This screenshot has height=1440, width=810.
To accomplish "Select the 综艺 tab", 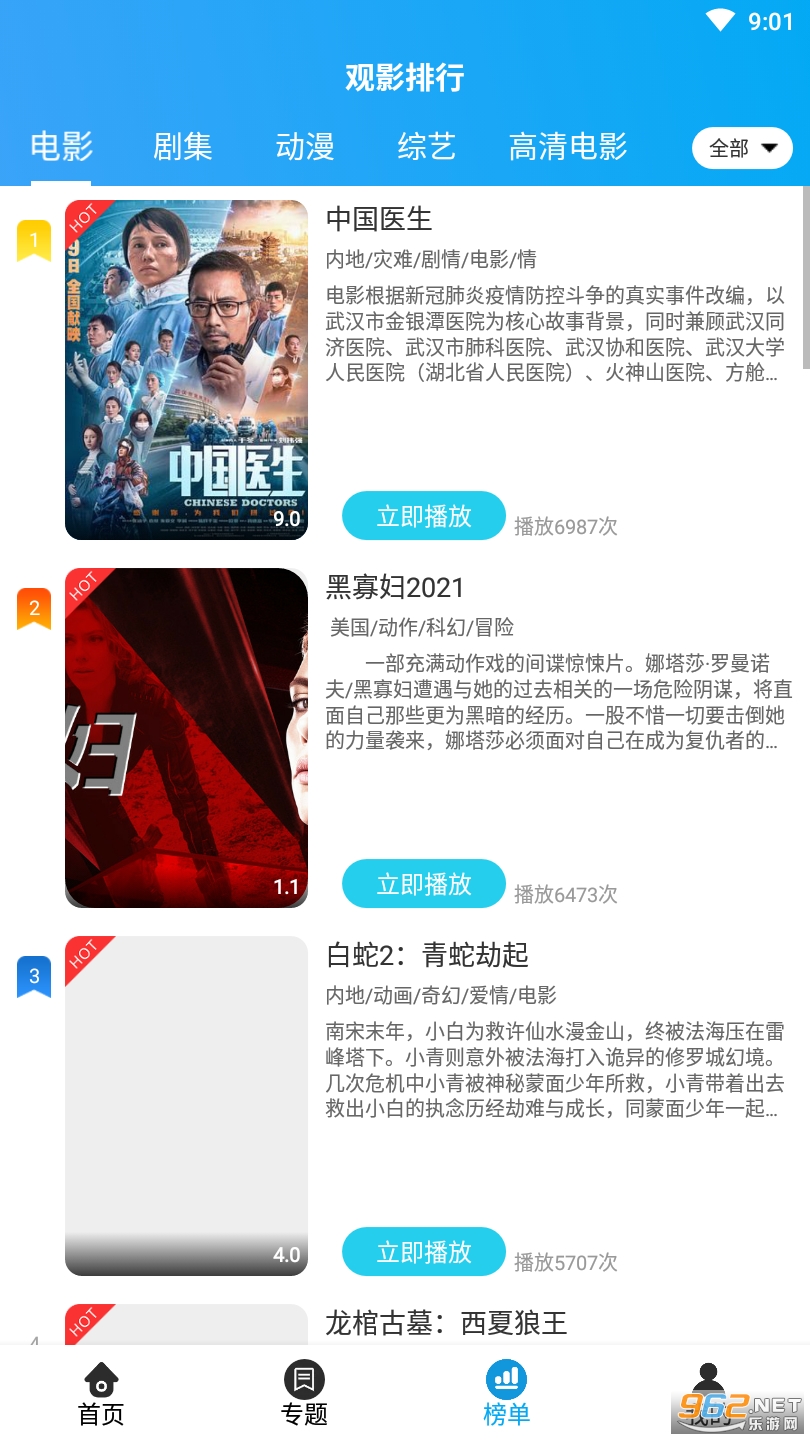I will coord(427,147).
